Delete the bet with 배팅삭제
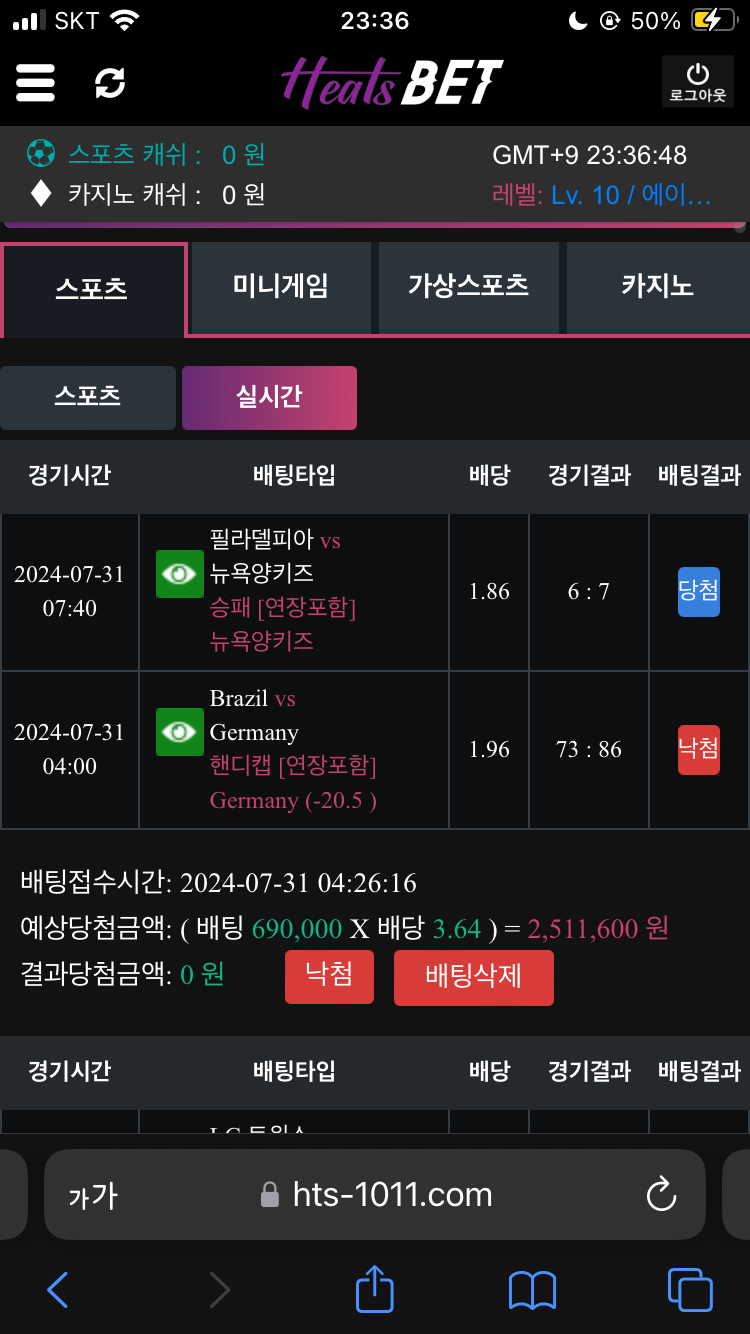 click(x=473, y=976)
